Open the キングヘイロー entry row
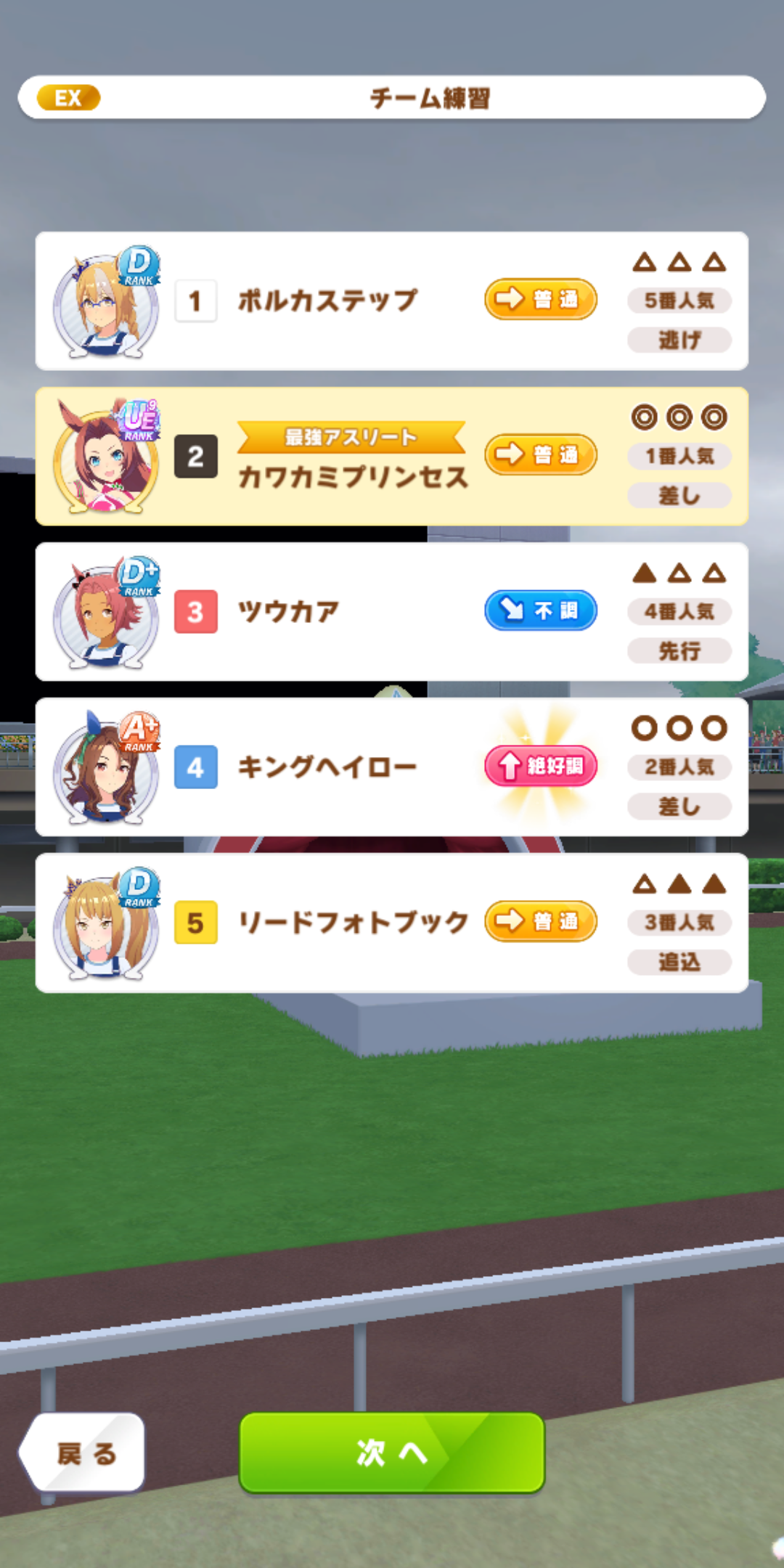 tap(392, 767)
